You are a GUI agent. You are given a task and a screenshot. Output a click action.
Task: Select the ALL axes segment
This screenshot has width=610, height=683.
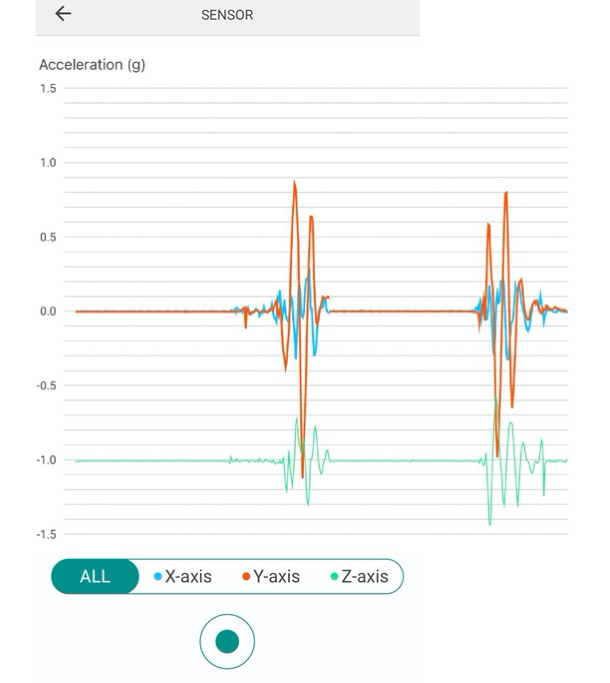tap(95, 576)
